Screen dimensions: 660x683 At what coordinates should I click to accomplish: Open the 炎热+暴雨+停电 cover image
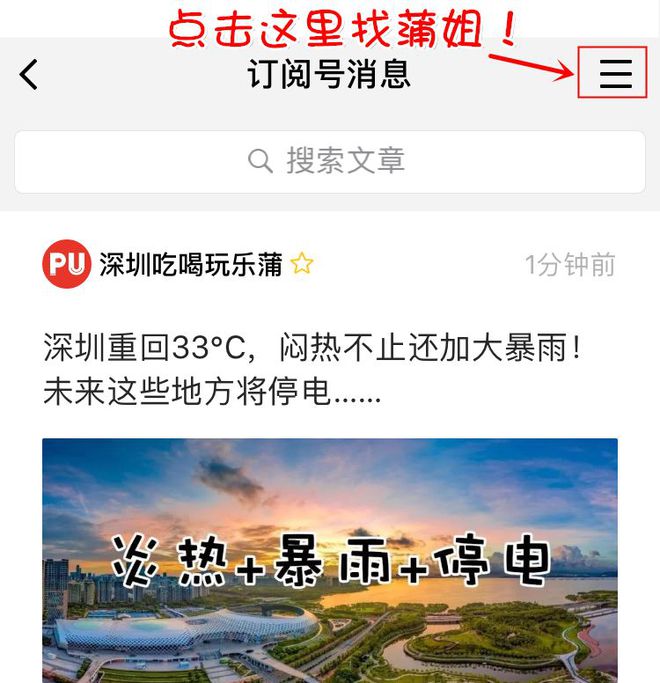(329, 560)
